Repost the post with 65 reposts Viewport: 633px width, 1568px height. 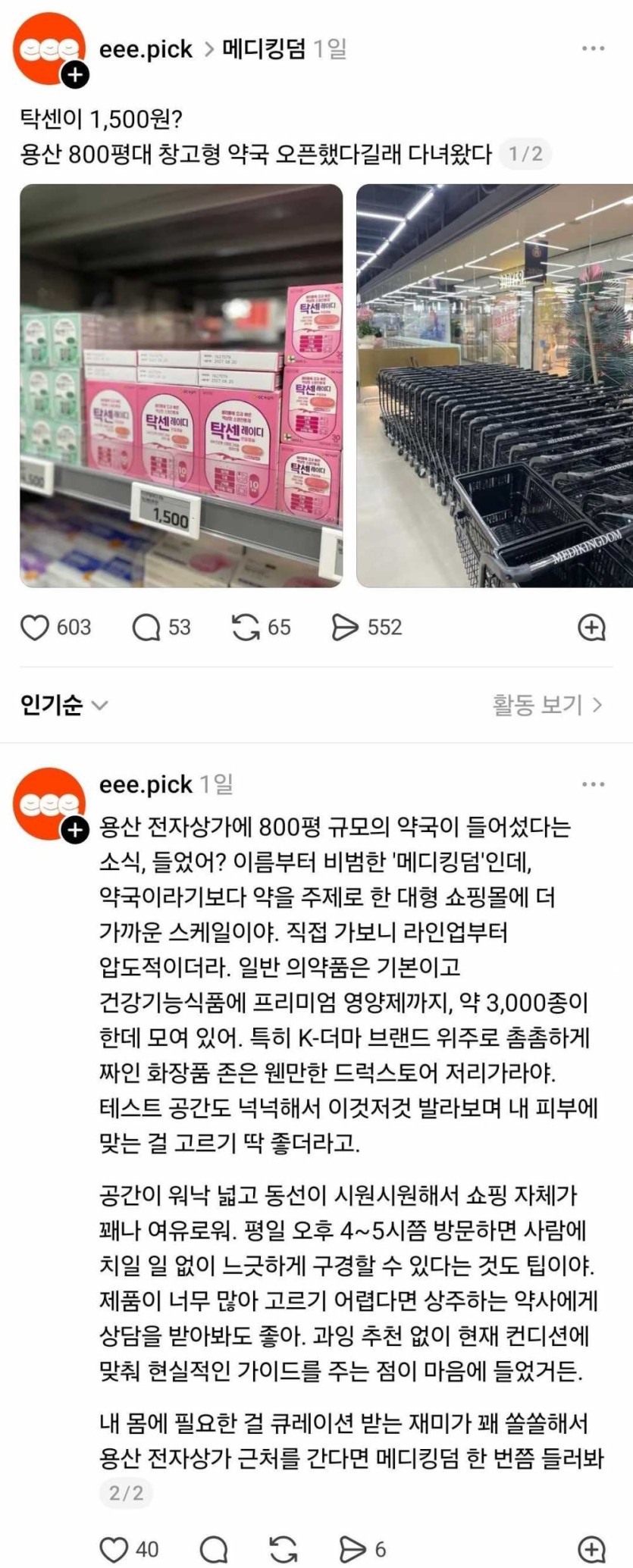246,628
